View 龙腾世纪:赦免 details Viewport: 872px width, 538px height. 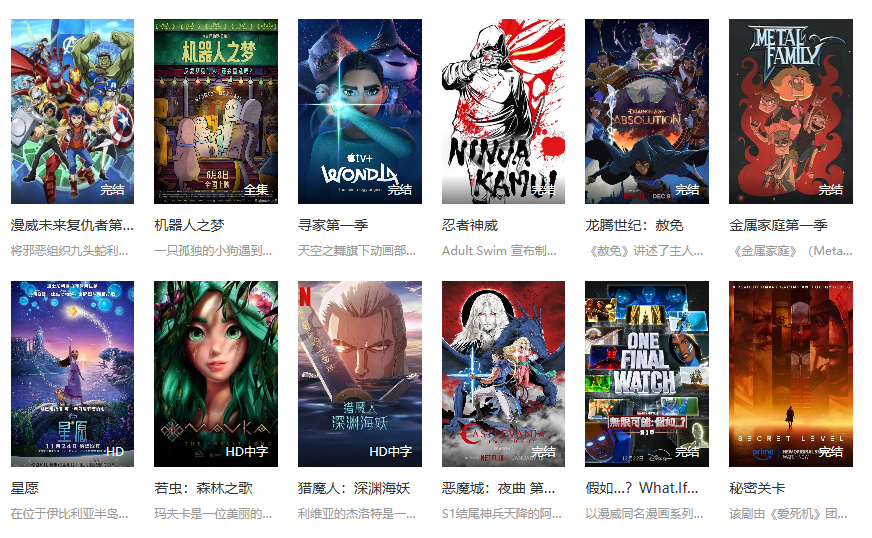coord(647,111)
